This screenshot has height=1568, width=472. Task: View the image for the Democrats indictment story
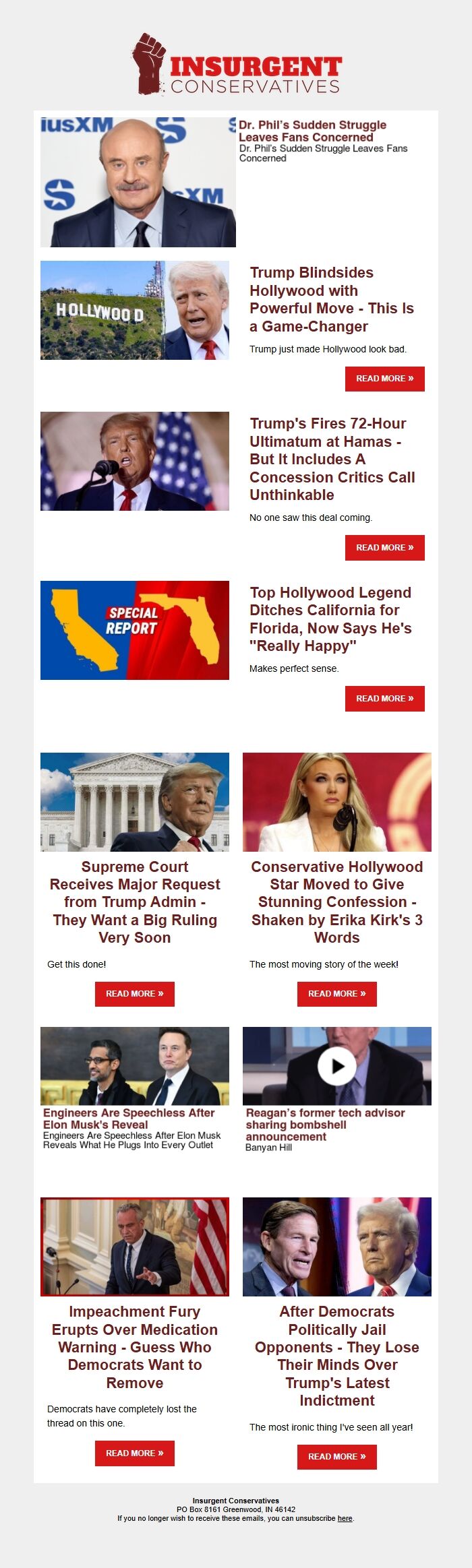(337, 1247)
